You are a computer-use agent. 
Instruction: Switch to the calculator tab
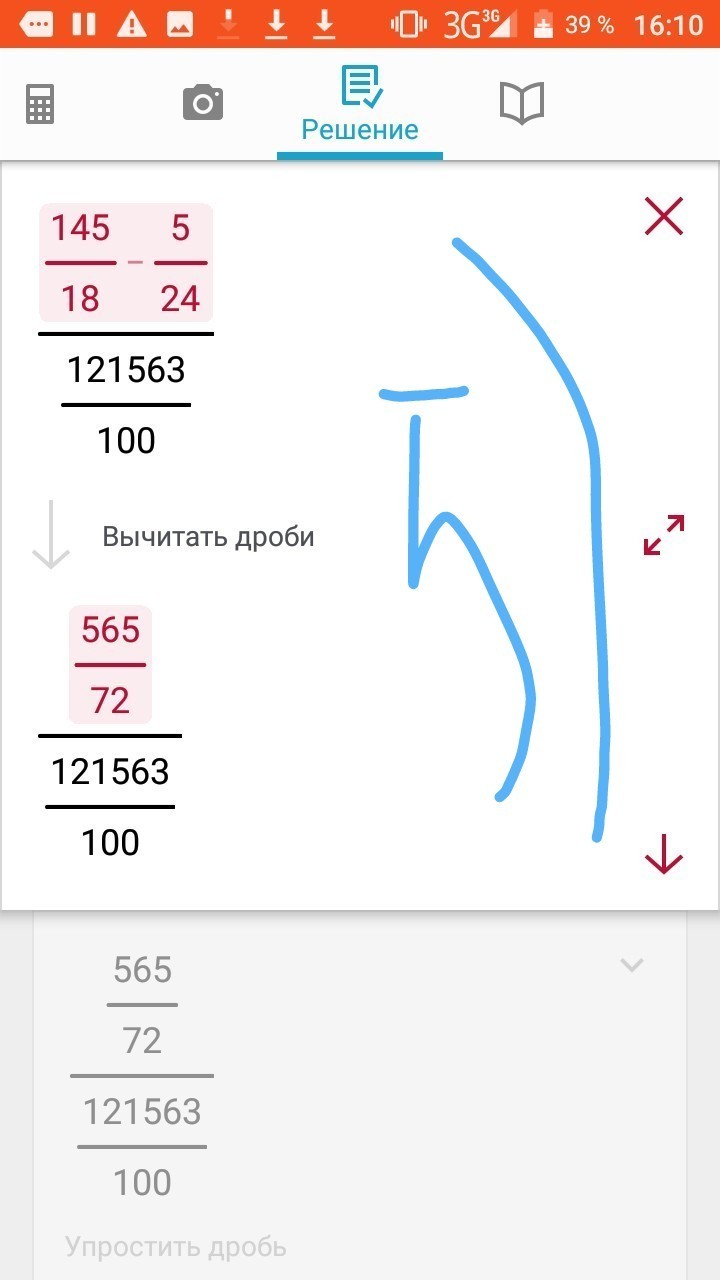point(40,103)
